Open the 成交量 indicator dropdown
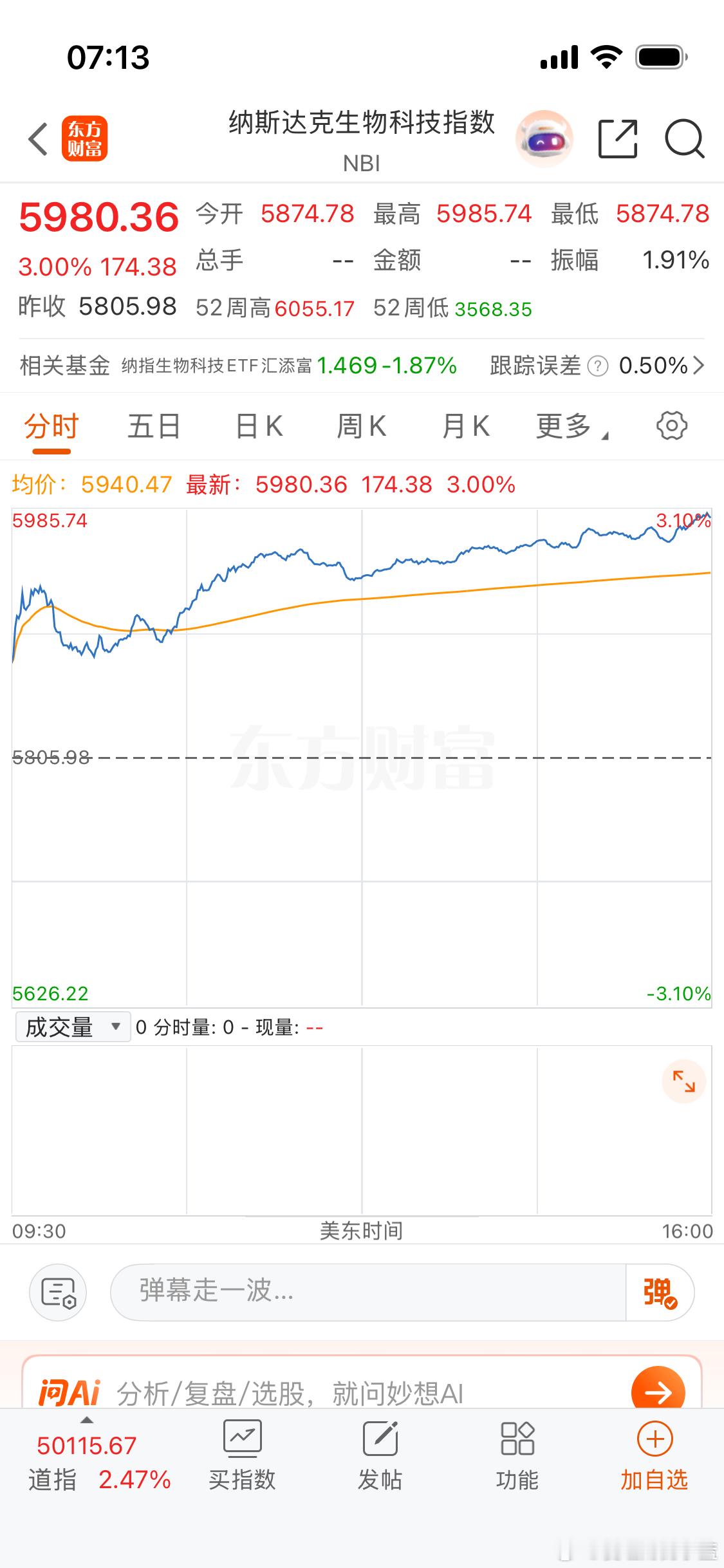 click(x=72, y=1027)
